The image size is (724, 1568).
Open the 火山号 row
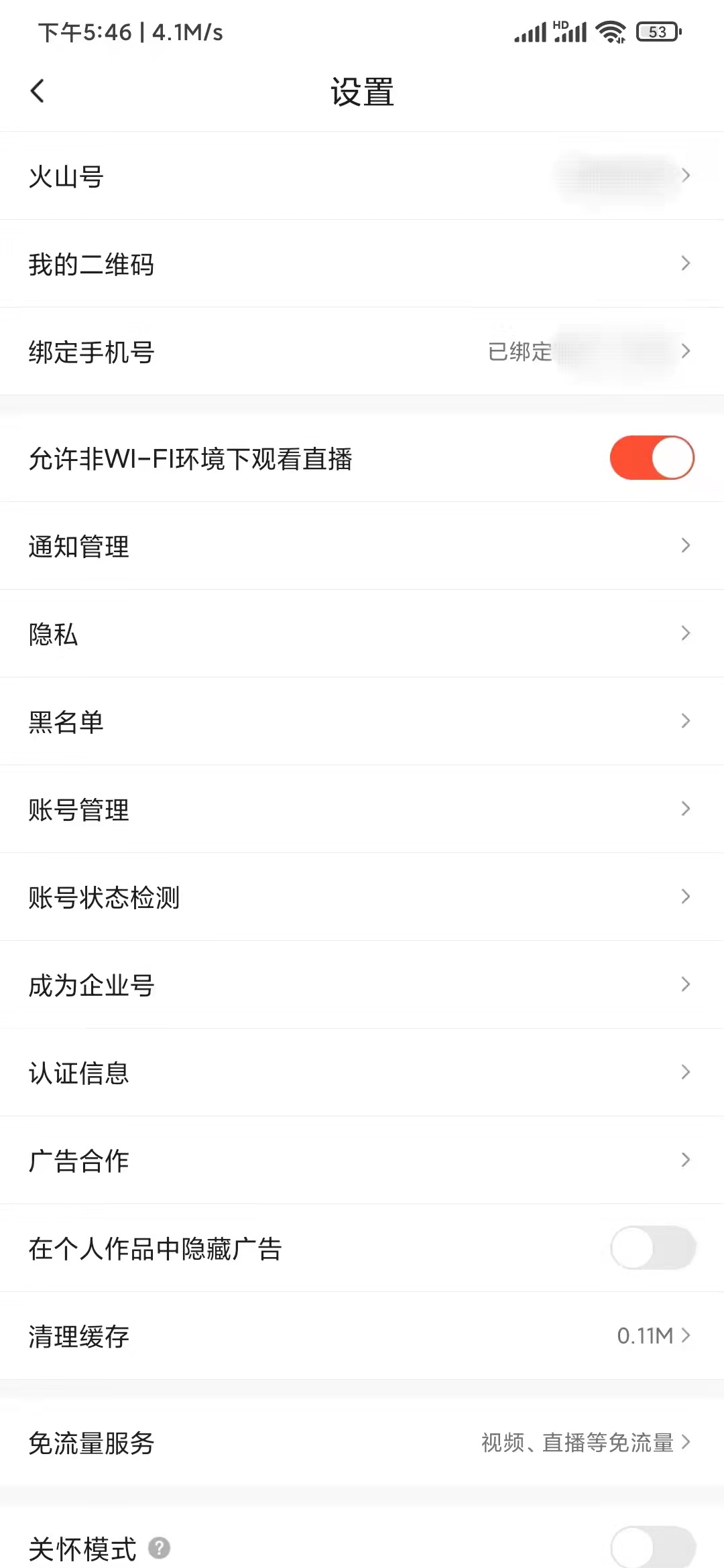point(362,176)
